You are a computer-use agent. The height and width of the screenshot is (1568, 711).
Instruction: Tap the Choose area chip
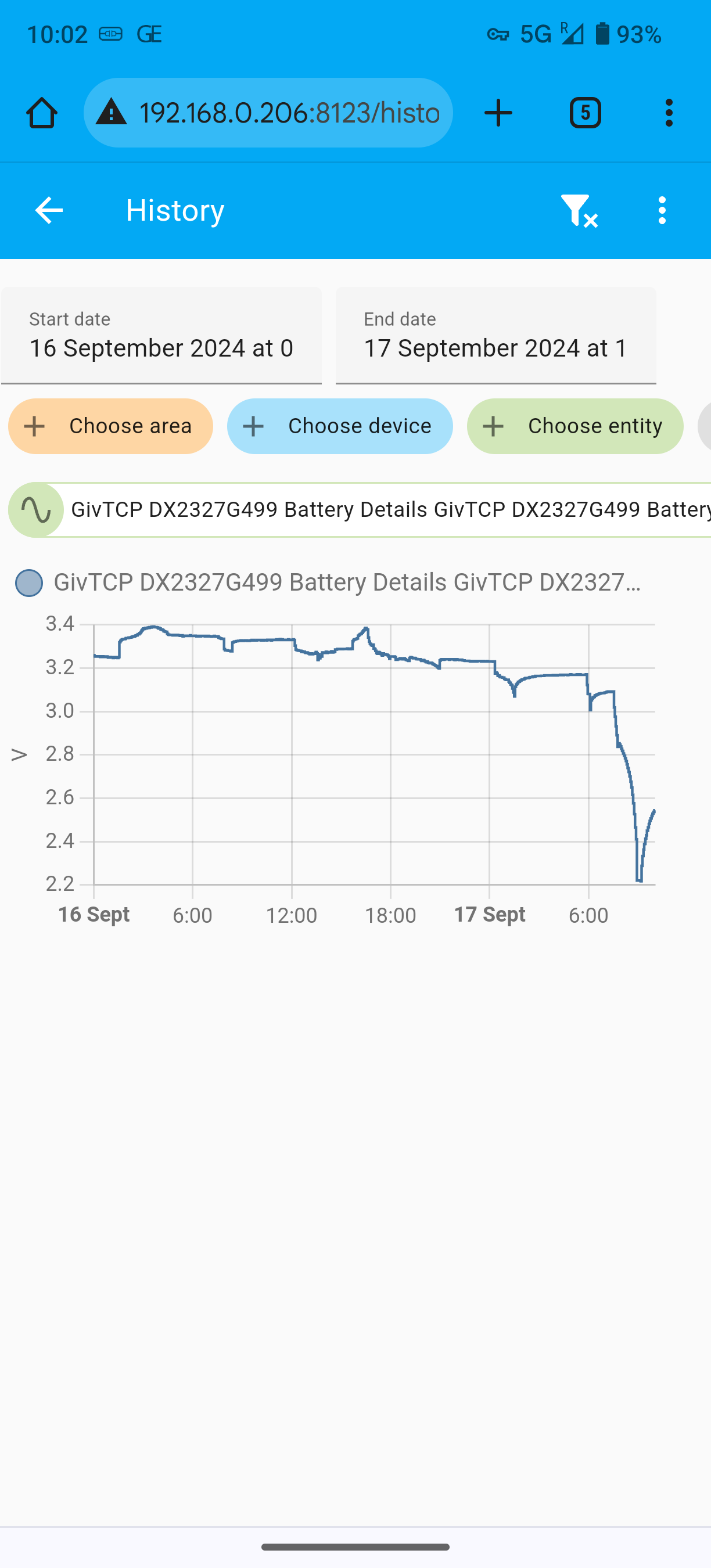click(x=111, y=426)
